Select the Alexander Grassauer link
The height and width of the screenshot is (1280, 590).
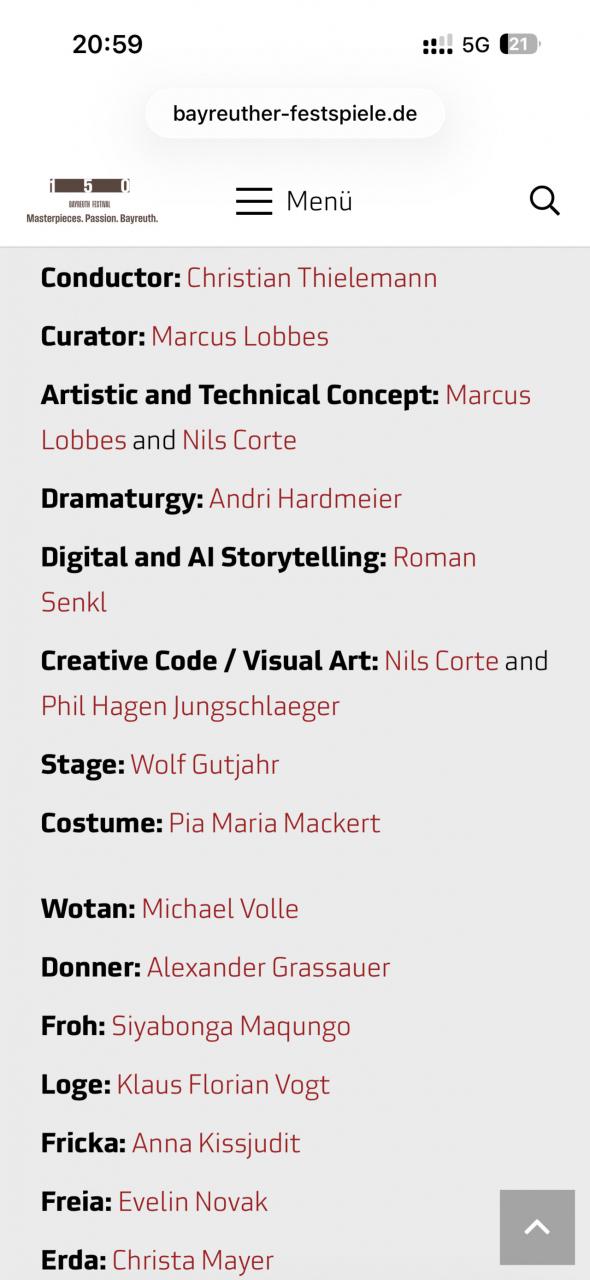[x=268, y=967]
